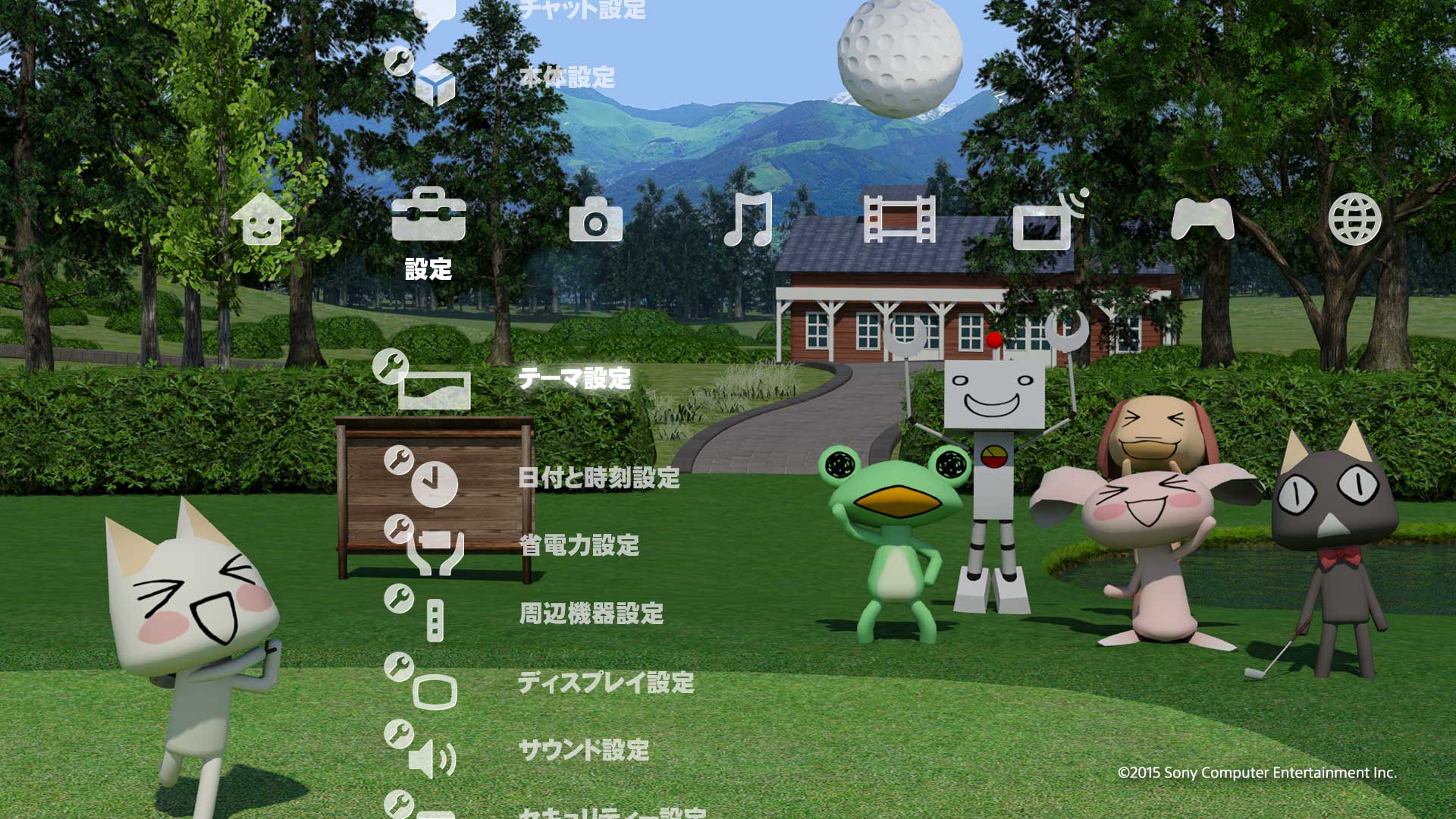Image resolution: width=1456 pixels, height=819 pixels.
Task: Open 省電力設定 (Power Save Settings)
Action: click(x=512, y=544)
